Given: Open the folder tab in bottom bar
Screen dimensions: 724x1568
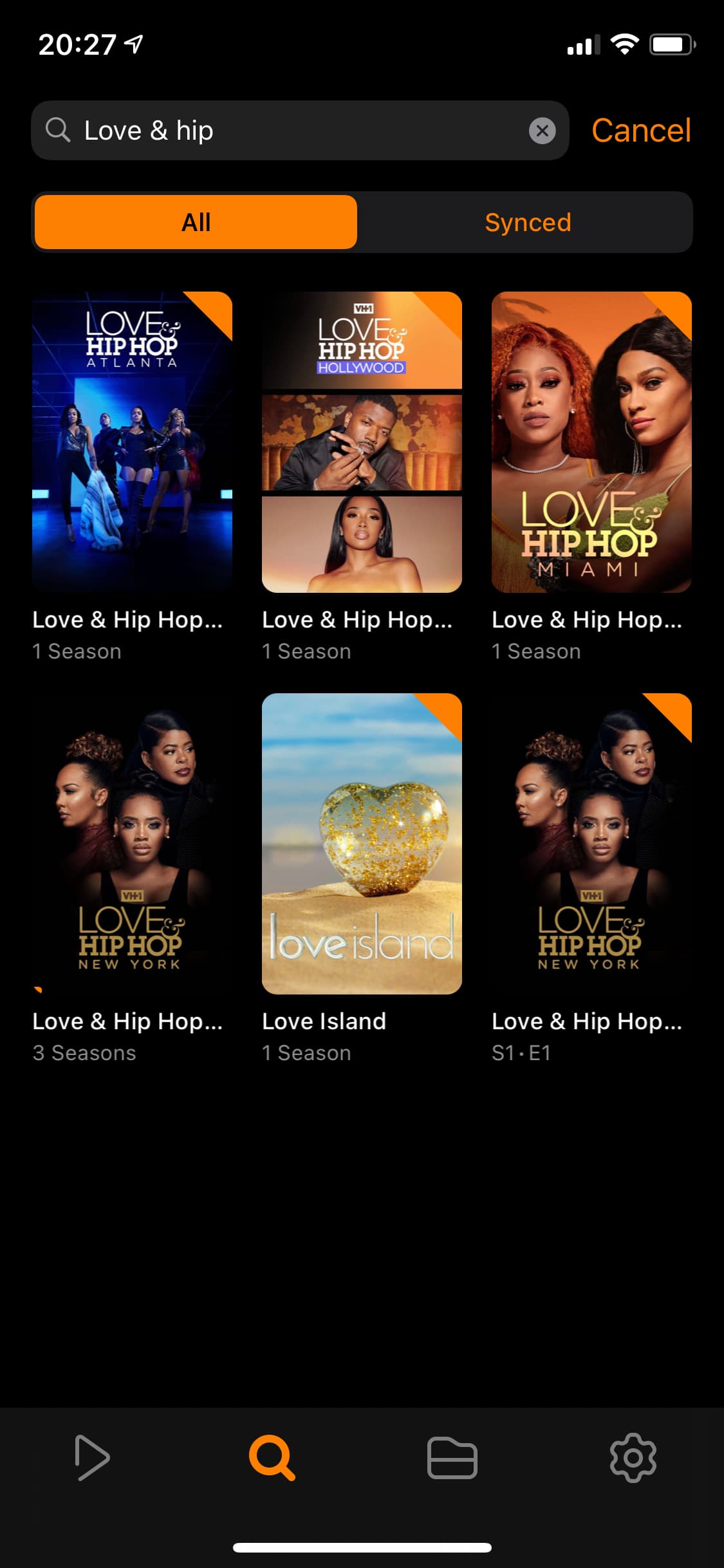Looking at the screenshot, I should pyautogui.click(x=452, y=1457).
